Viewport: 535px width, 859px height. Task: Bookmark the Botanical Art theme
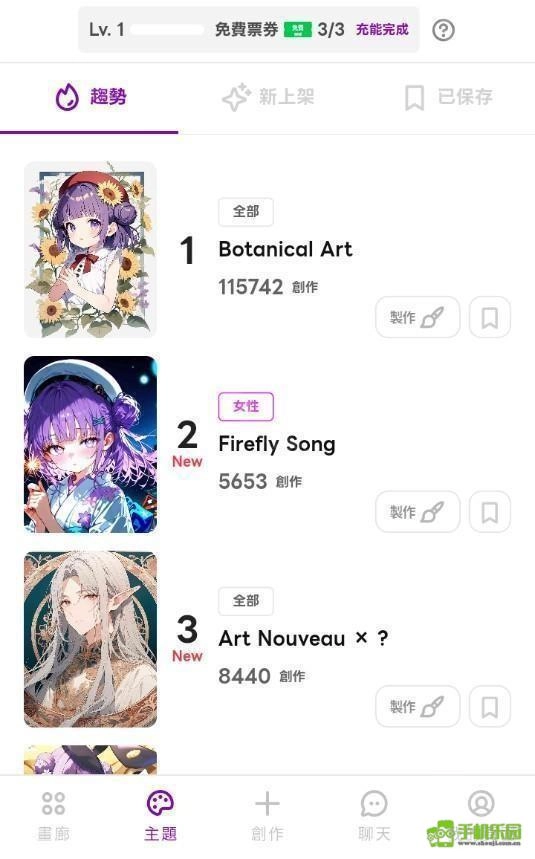490,317
